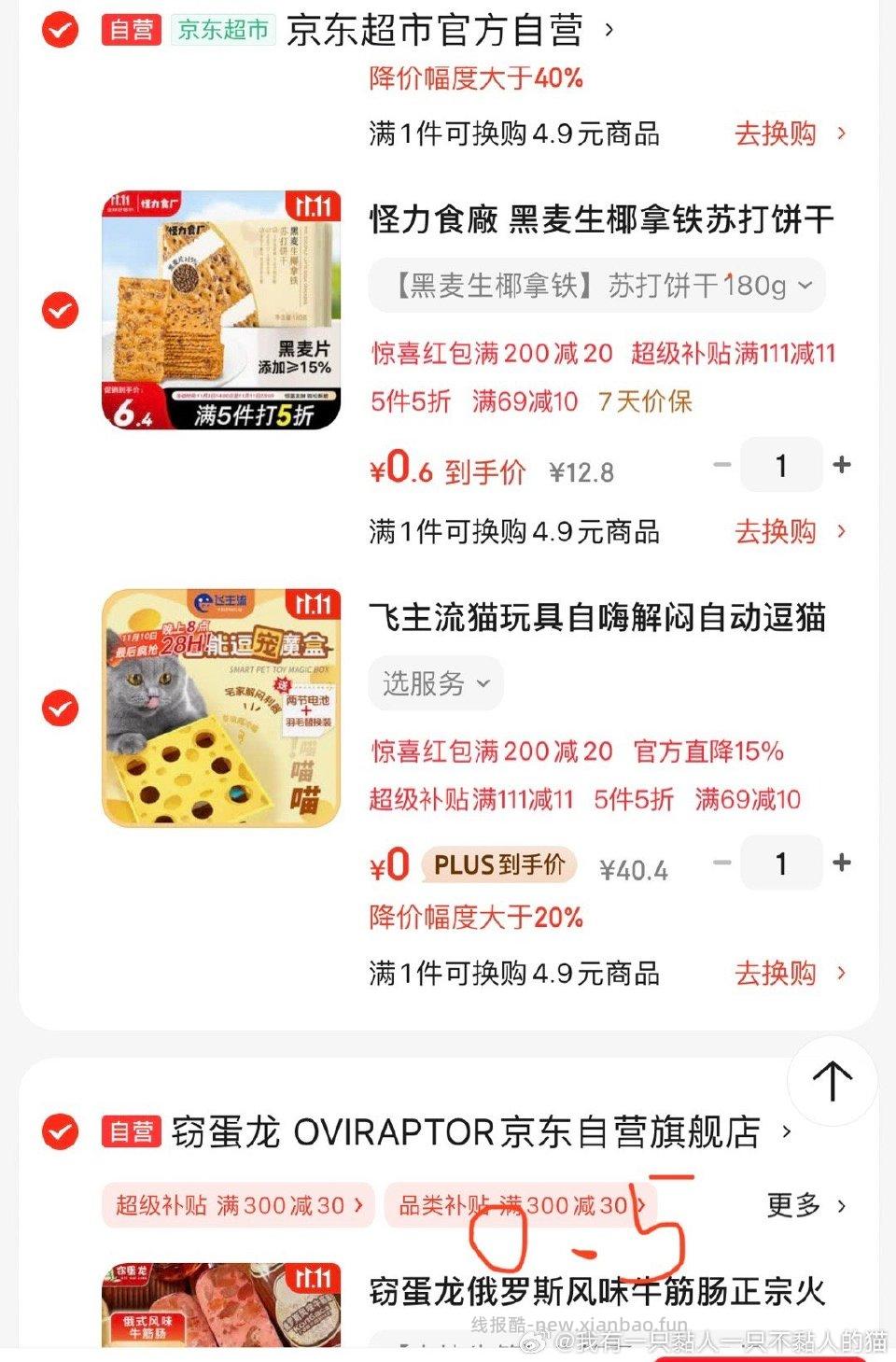Click the 自营 badge of 窃蛋龙 OVIRAPTOR store
The height and width of the screenshot is (1362, 896).
(131, 1132)
